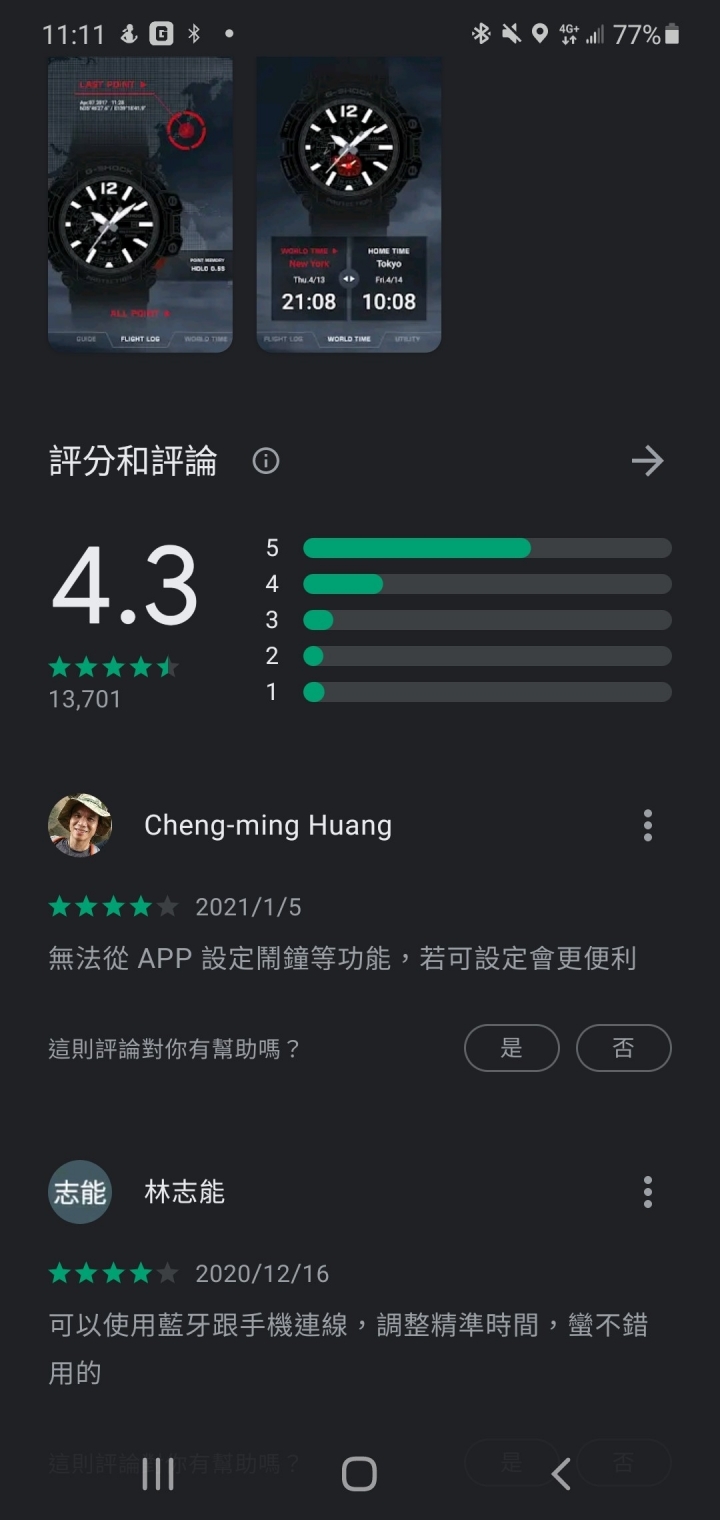
Task: Mark Cheng-ming Huang's review helpful with 是
Action: 511,1048
